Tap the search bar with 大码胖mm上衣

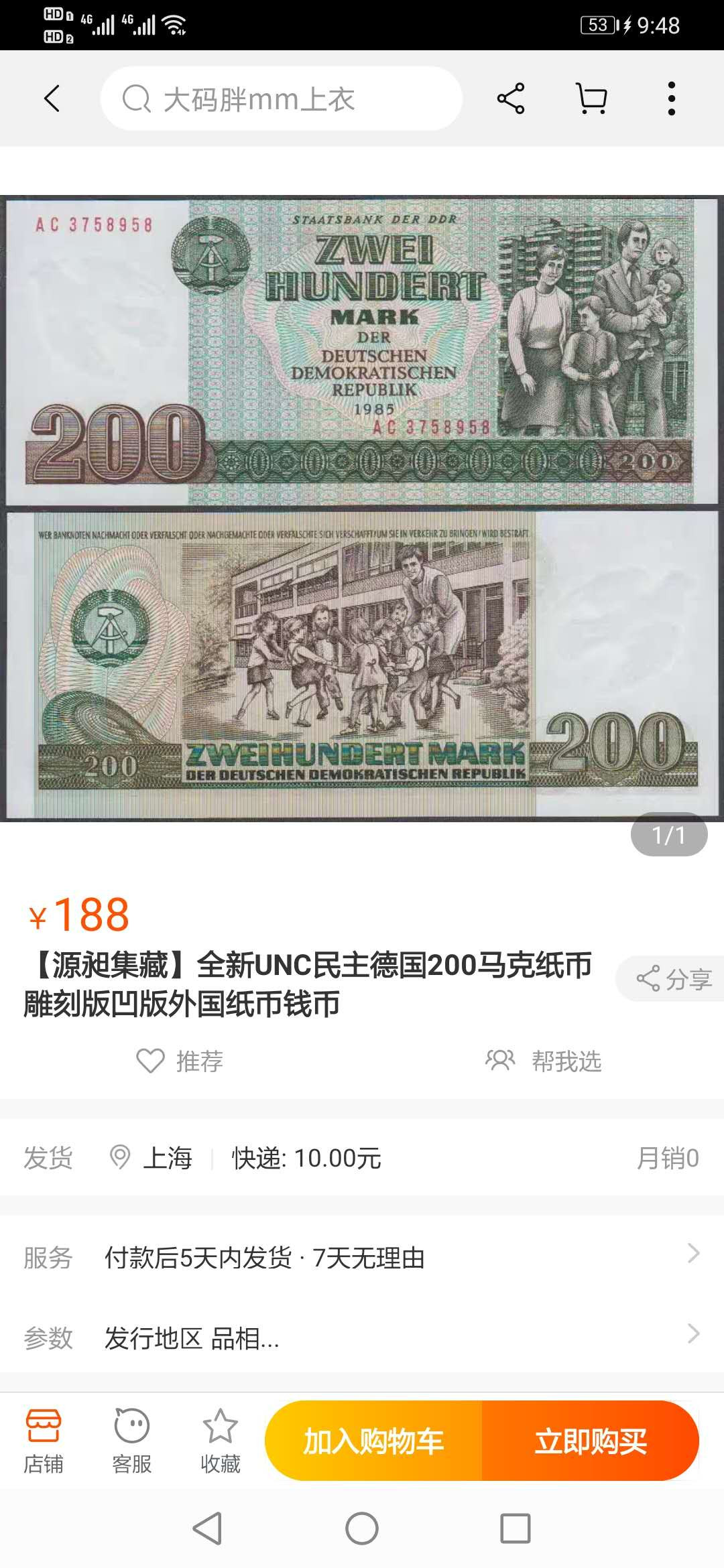[x=282, y=98]
